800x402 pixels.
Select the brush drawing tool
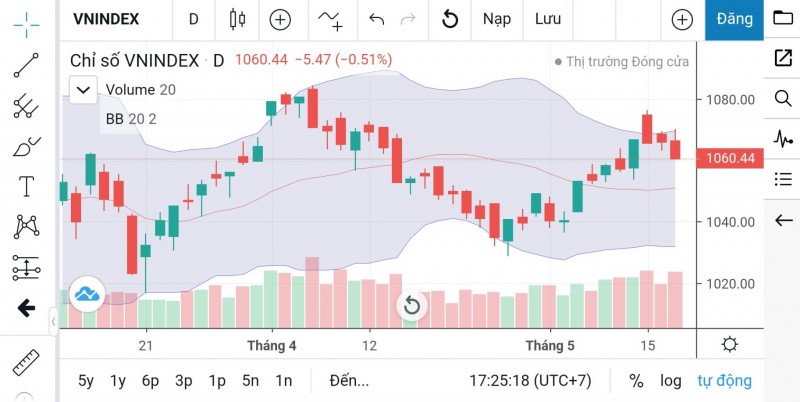(26, 147)
